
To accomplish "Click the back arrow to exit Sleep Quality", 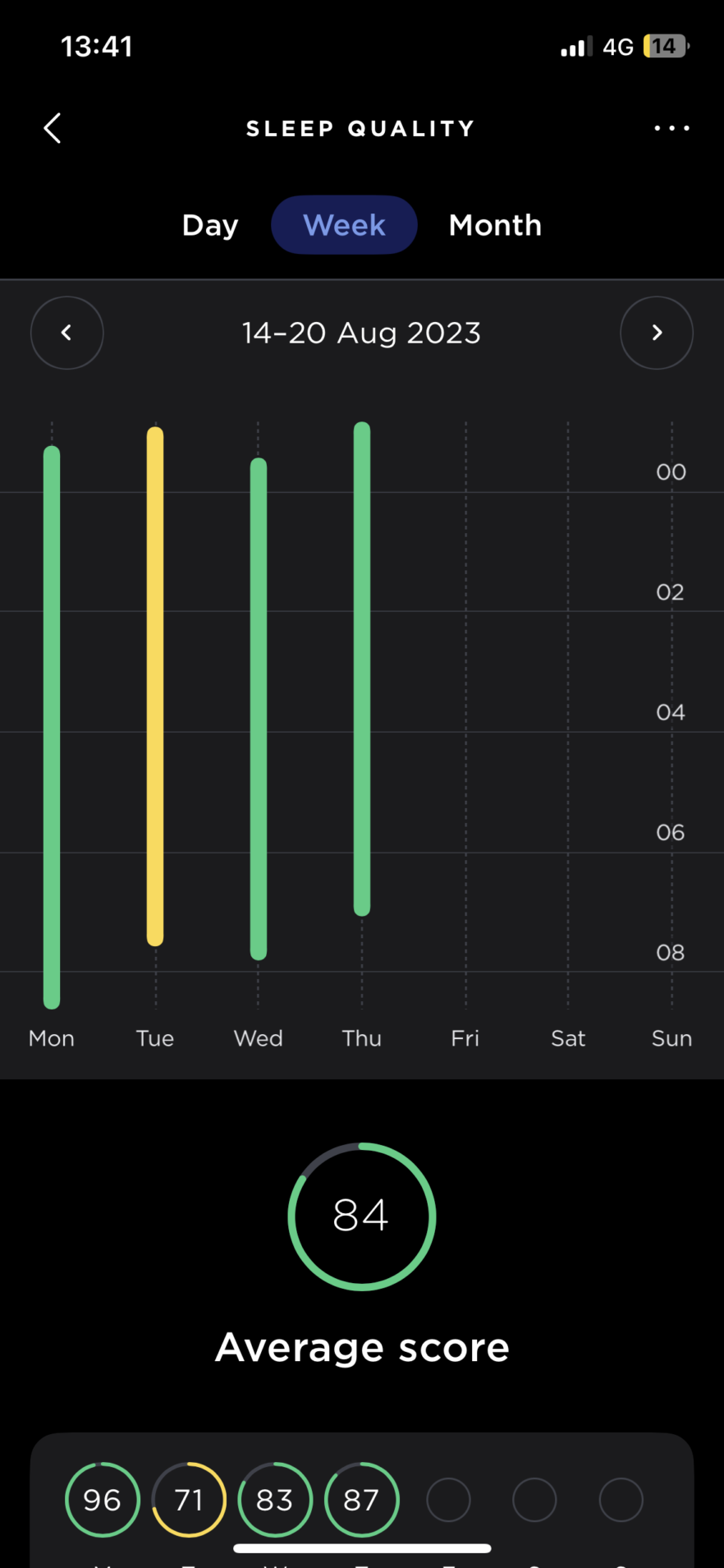I will pyautogui.click(x=52, y=128).
